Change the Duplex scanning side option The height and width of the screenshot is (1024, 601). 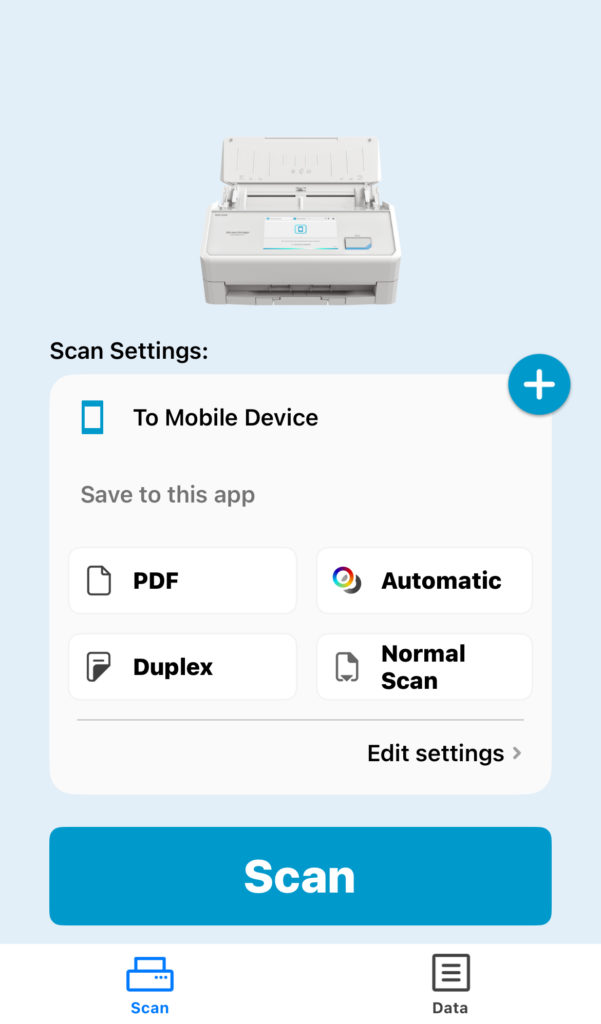(183, 667)
